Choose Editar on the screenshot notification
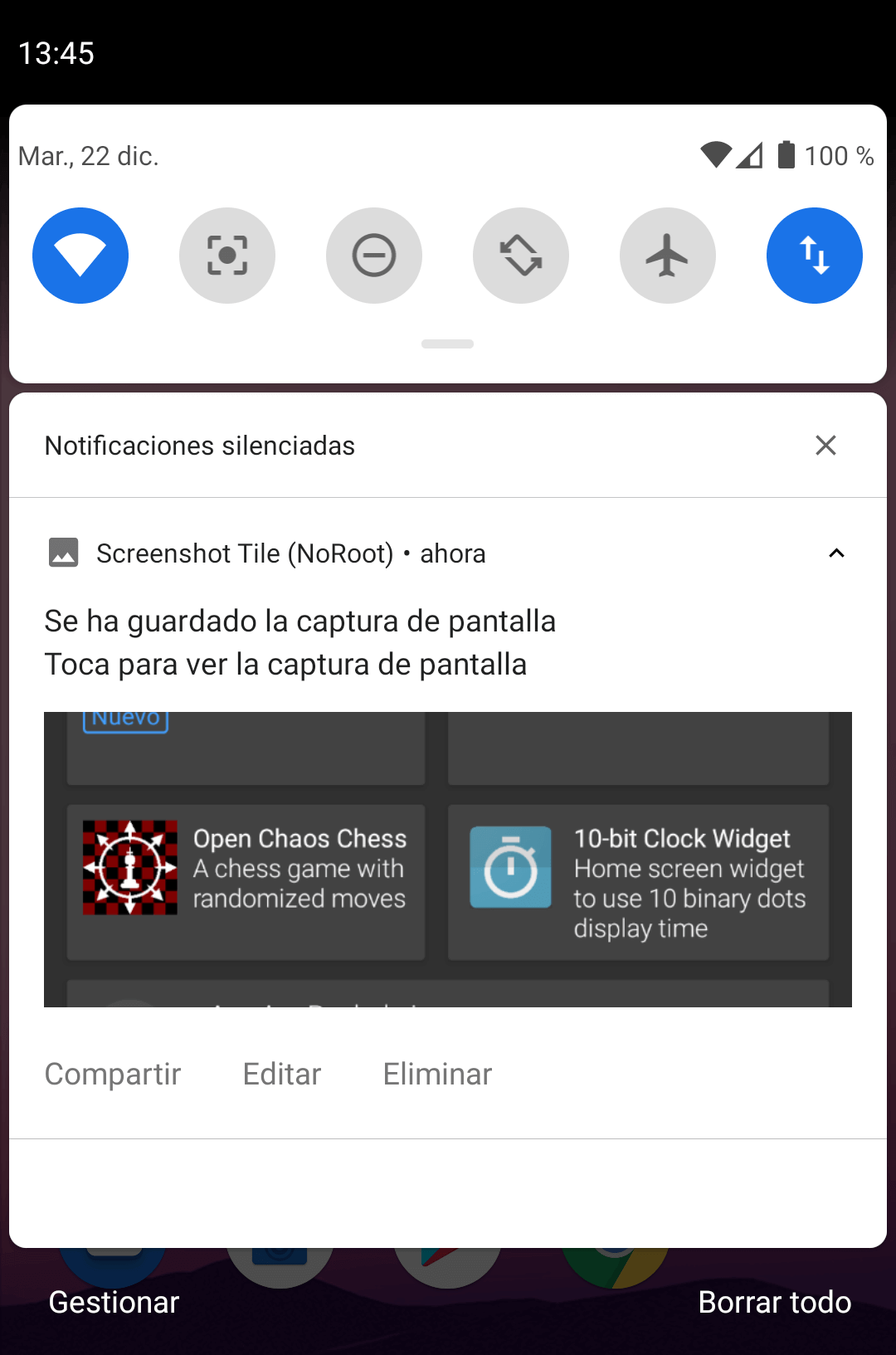 point(282,1075)
